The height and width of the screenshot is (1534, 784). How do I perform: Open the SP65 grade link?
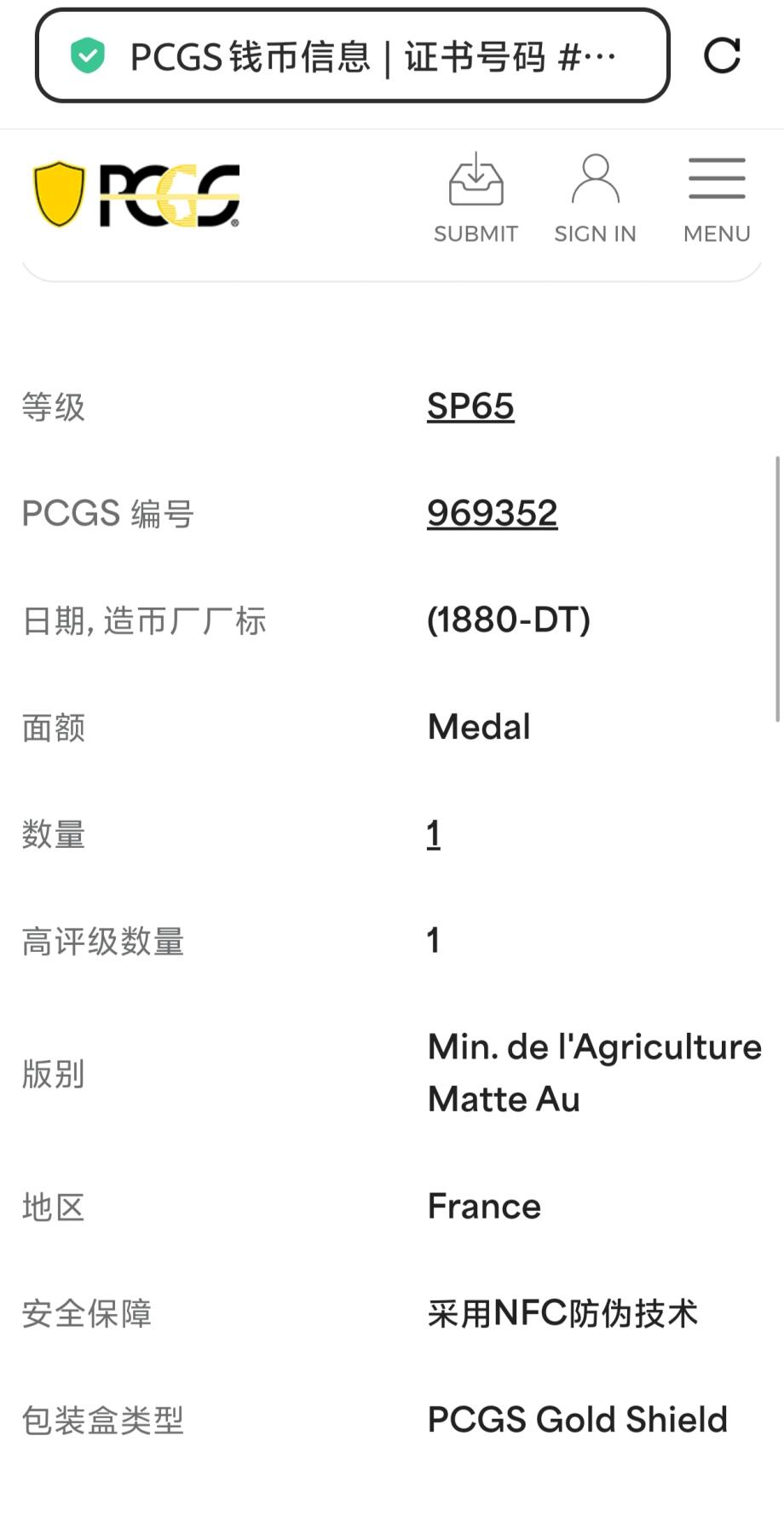tap(470, 407)
